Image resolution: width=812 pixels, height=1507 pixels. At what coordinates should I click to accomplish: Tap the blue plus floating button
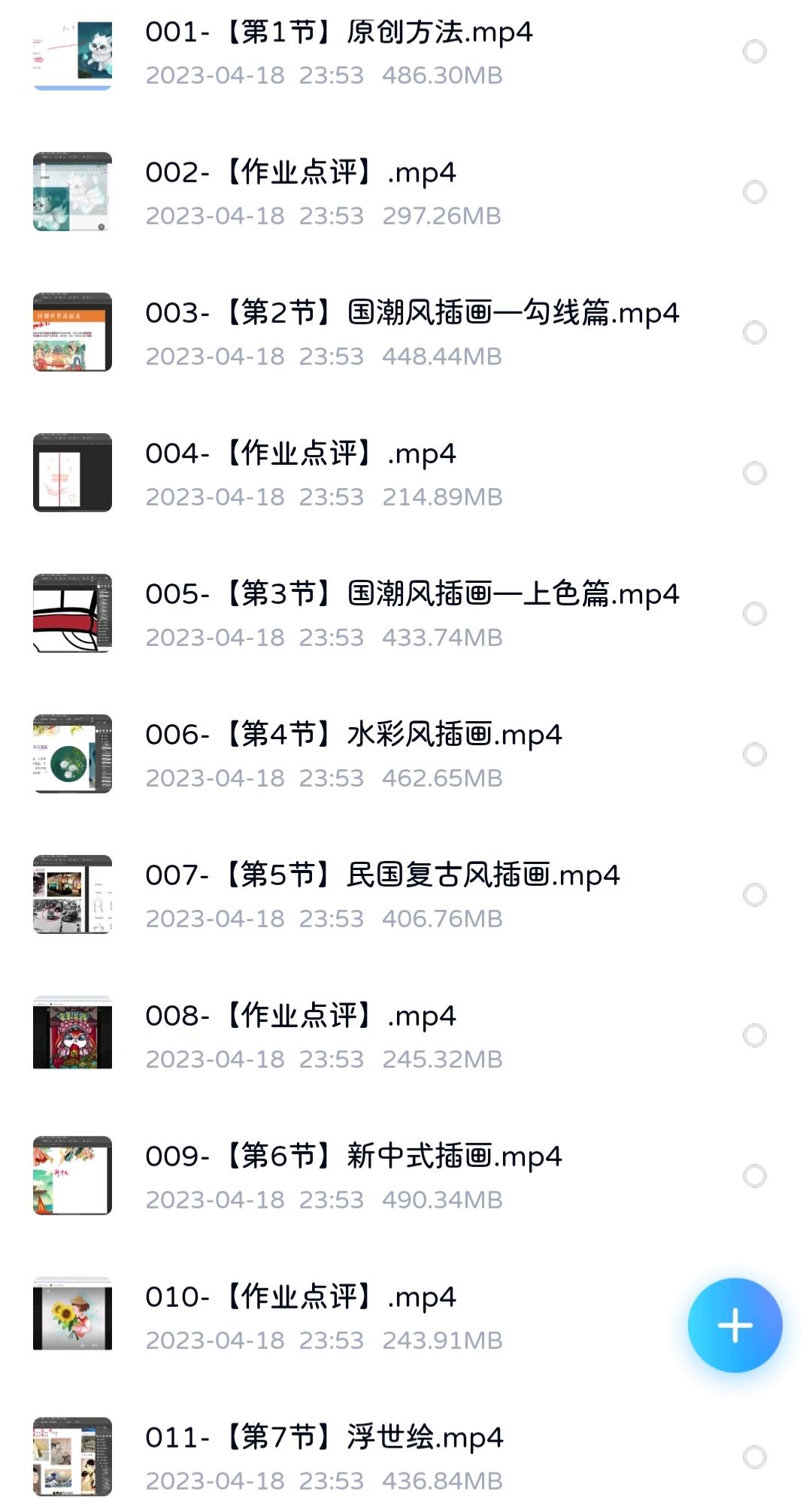(x=735, y=1325)
